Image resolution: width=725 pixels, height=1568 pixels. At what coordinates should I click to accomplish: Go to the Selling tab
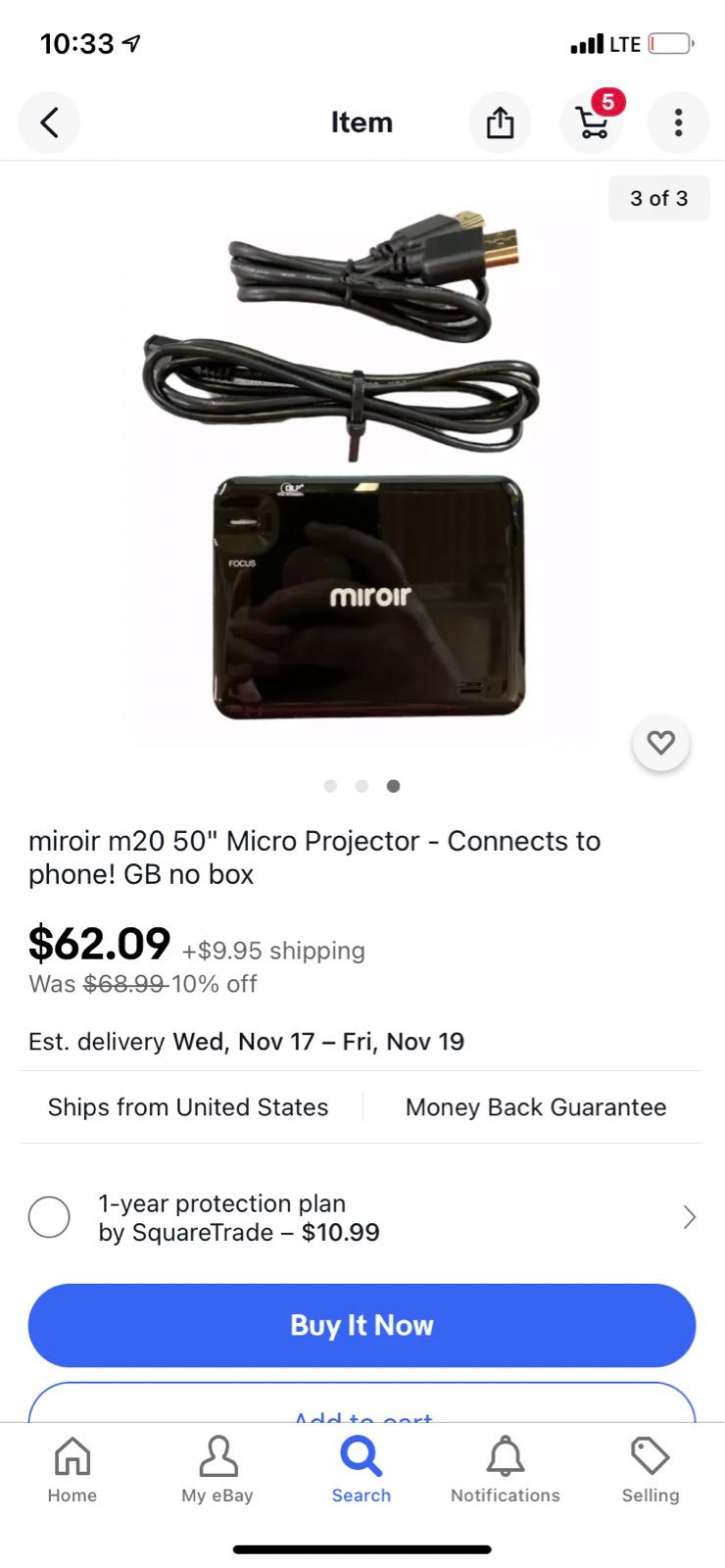click(651, 1469)
